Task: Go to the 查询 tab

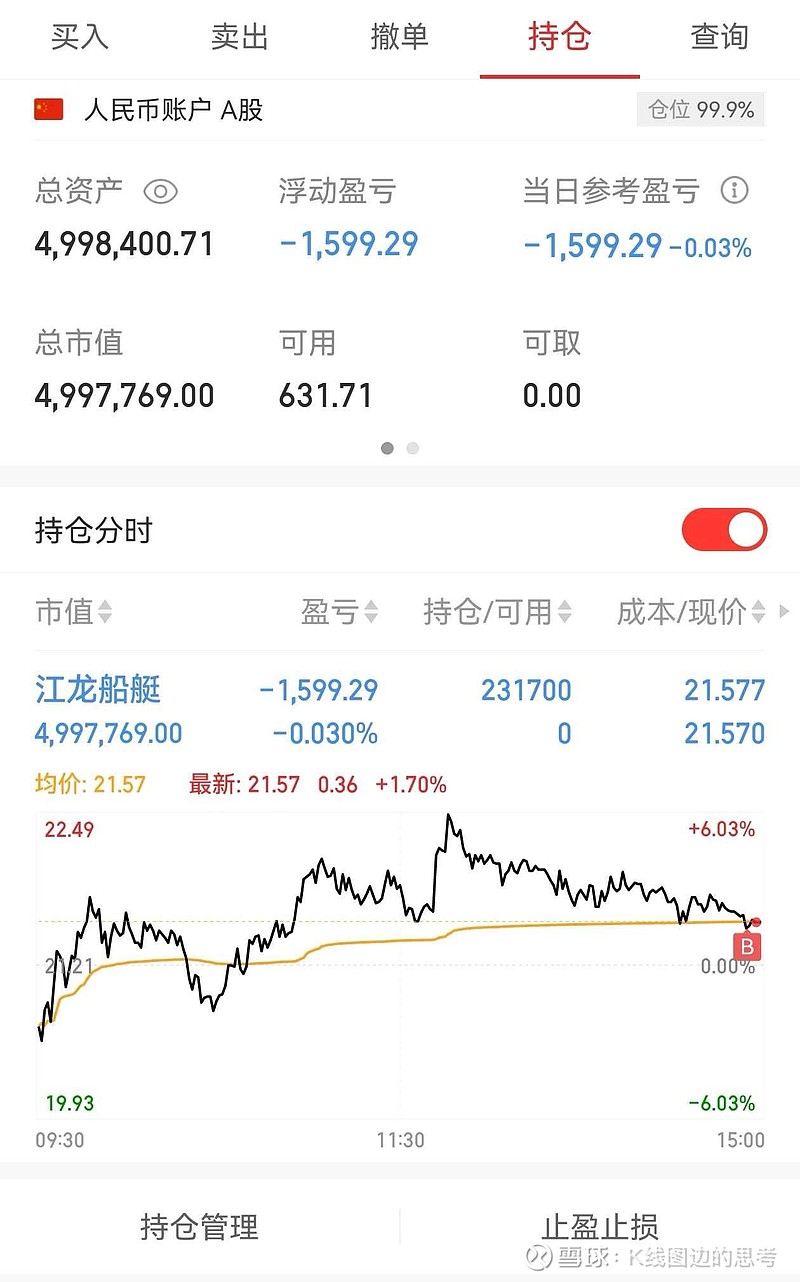Action: pyautogui.click(x=719, y=37)
